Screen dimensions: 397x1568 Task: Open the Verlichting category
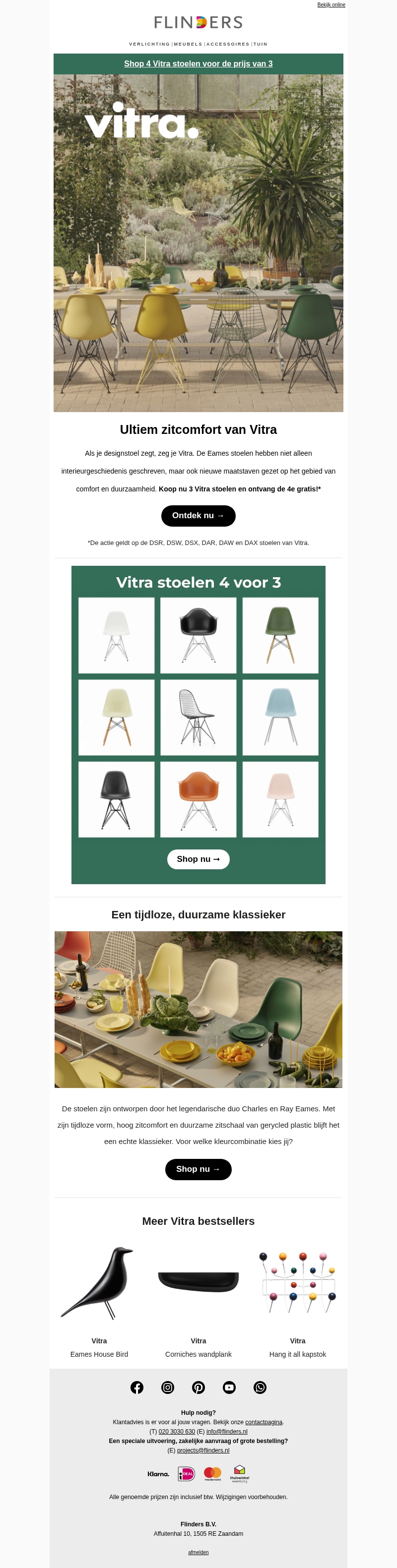point(149,45)
